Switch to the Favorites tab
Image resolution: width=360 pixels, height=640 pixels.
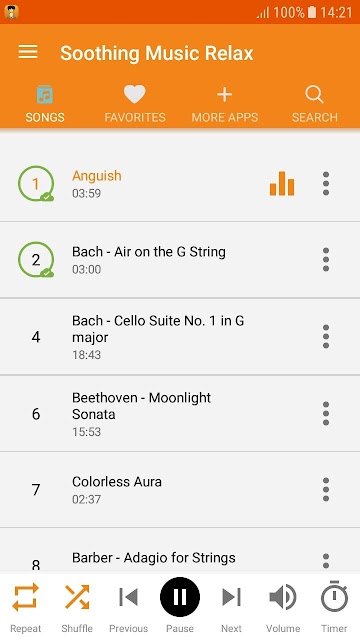(135, 104)
